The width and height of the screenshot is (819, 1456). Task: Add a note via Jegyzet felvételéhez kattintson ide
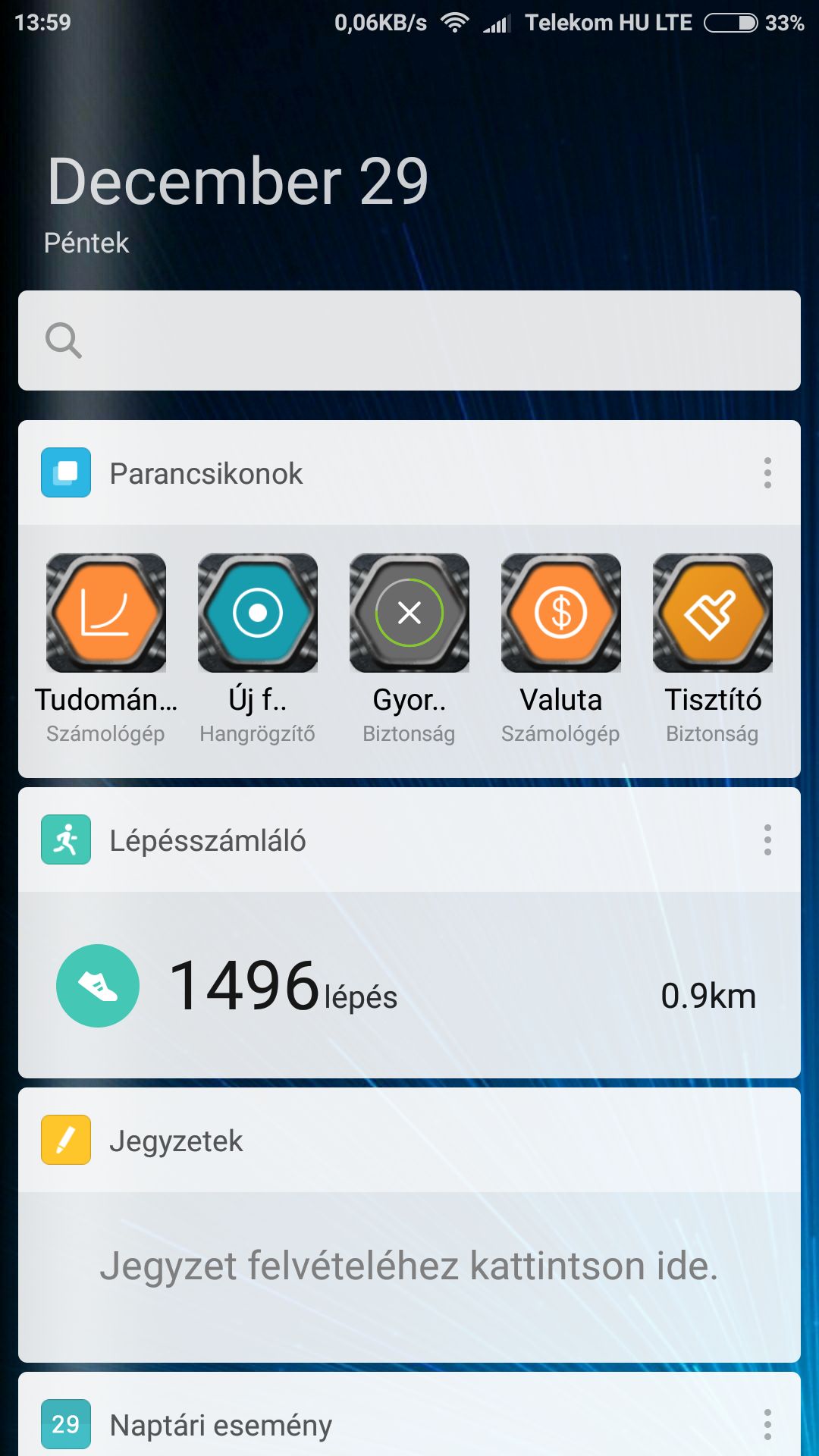coord(409,1266)
